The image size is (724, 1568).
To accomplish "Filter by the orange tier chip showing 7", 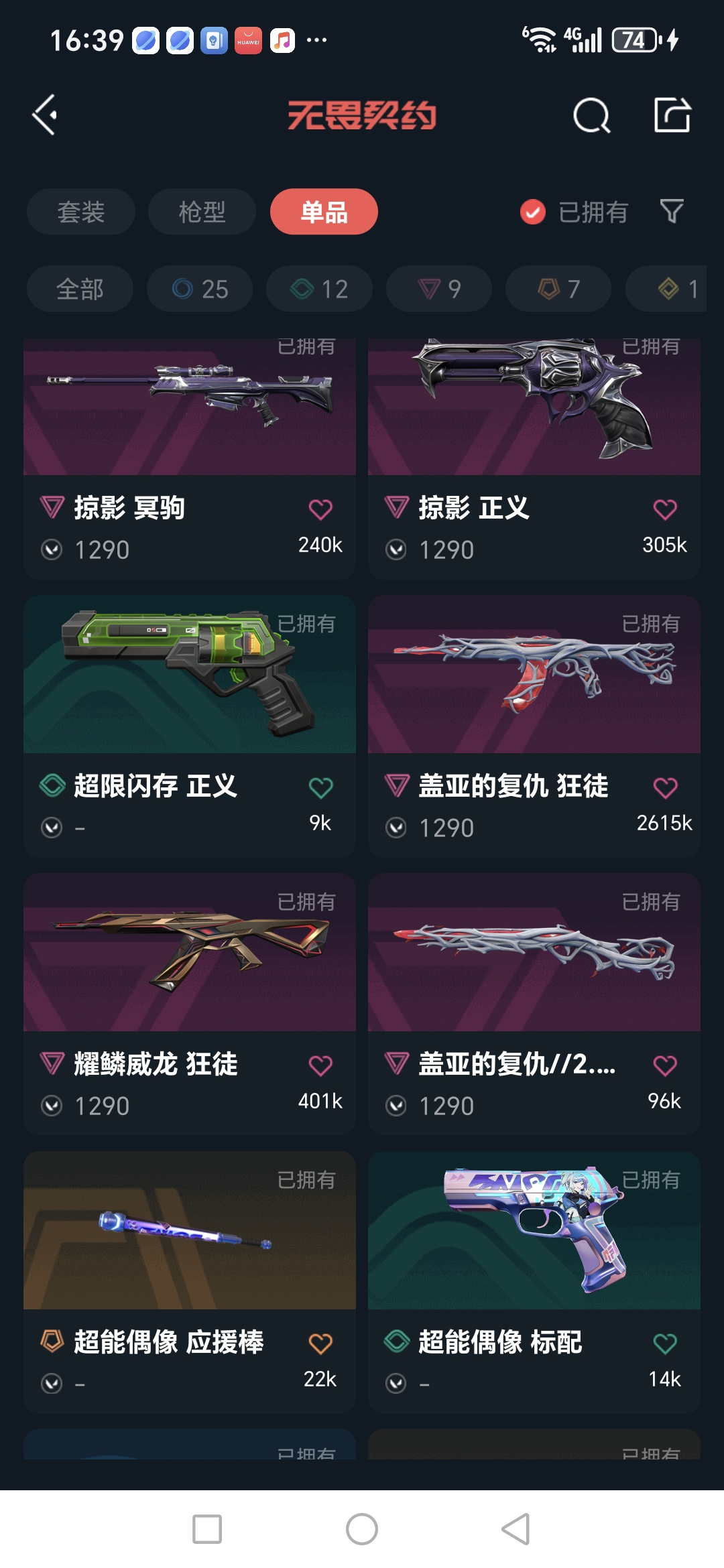I will (x=558, y=289).
